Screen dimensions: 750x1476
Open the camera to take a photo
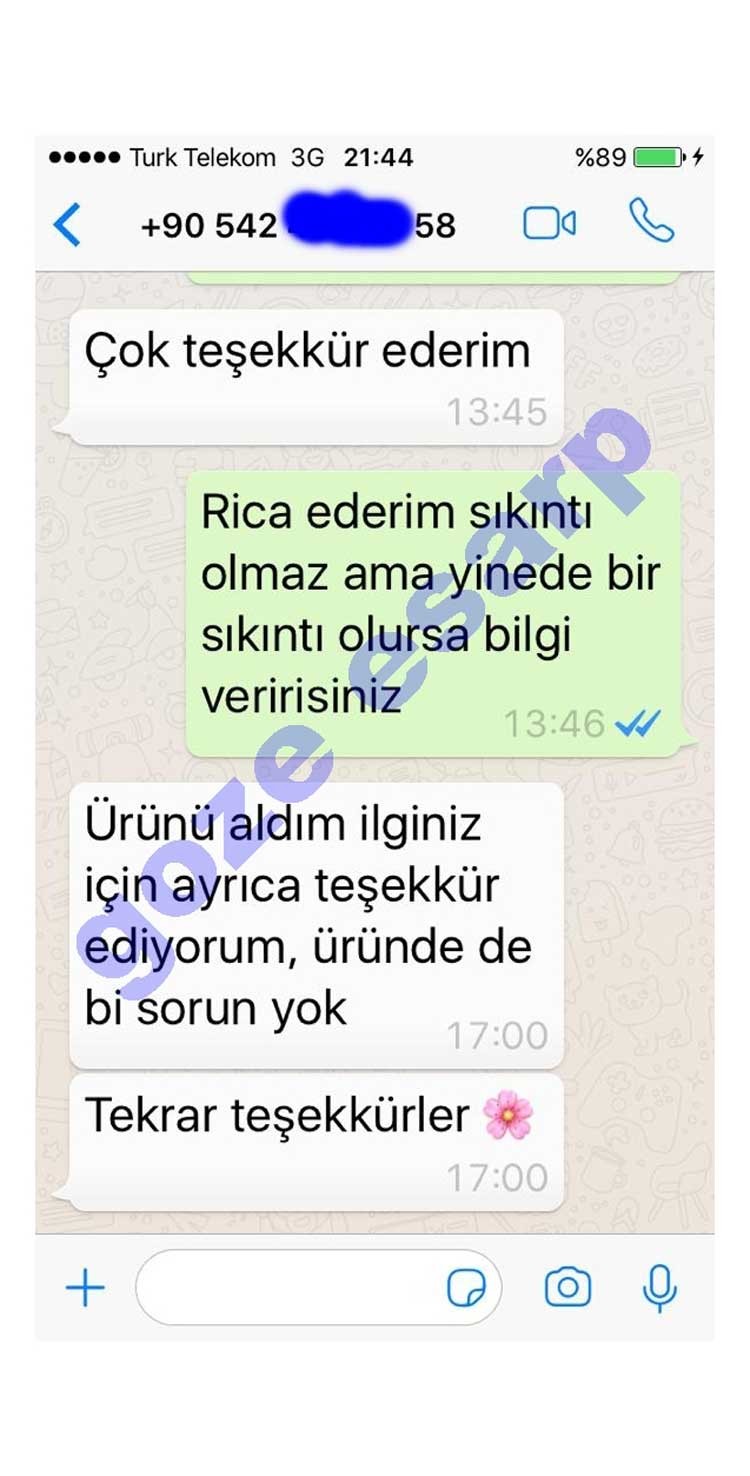(568, 1287)
